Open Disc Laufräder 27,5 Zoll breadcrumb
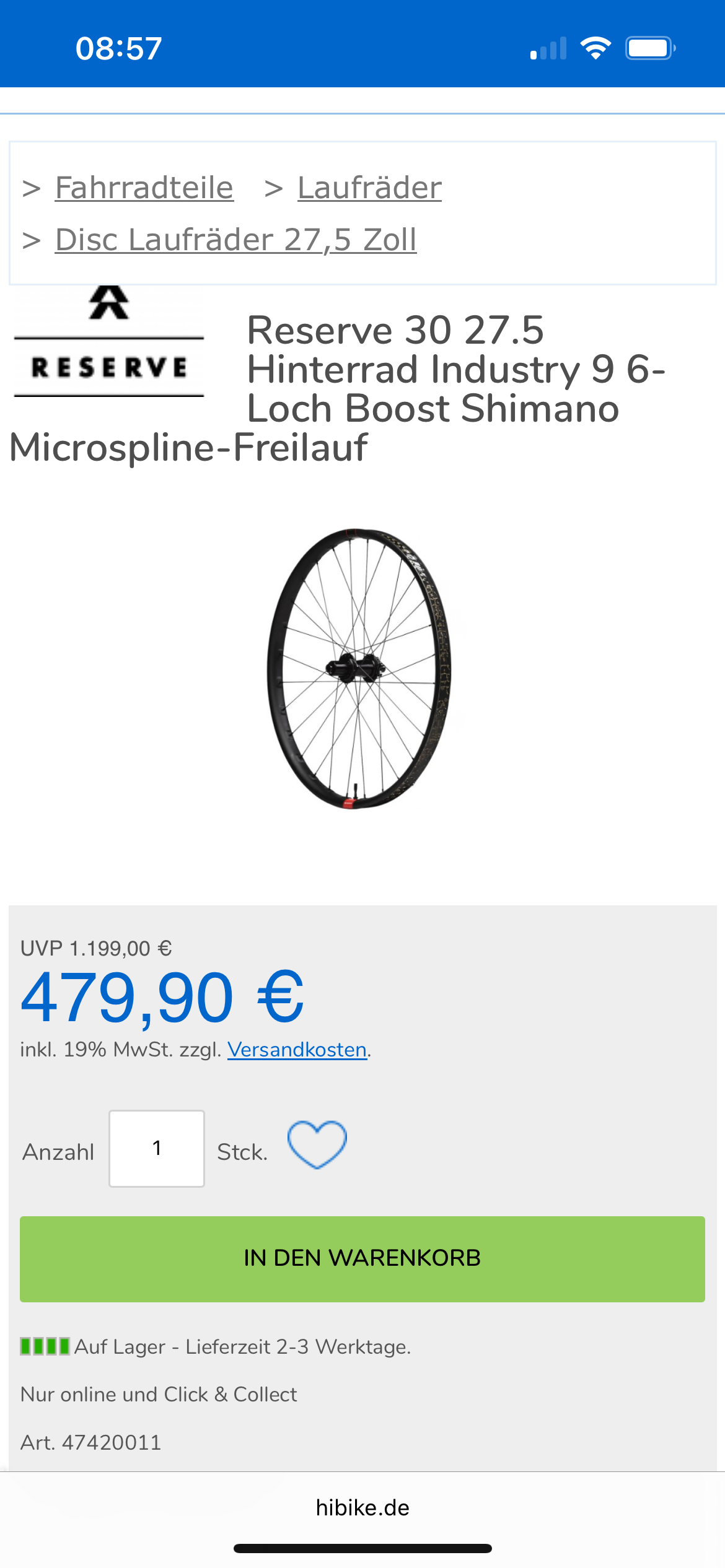725x1568 pixels. pyautogui.click(x=235, y=240)
